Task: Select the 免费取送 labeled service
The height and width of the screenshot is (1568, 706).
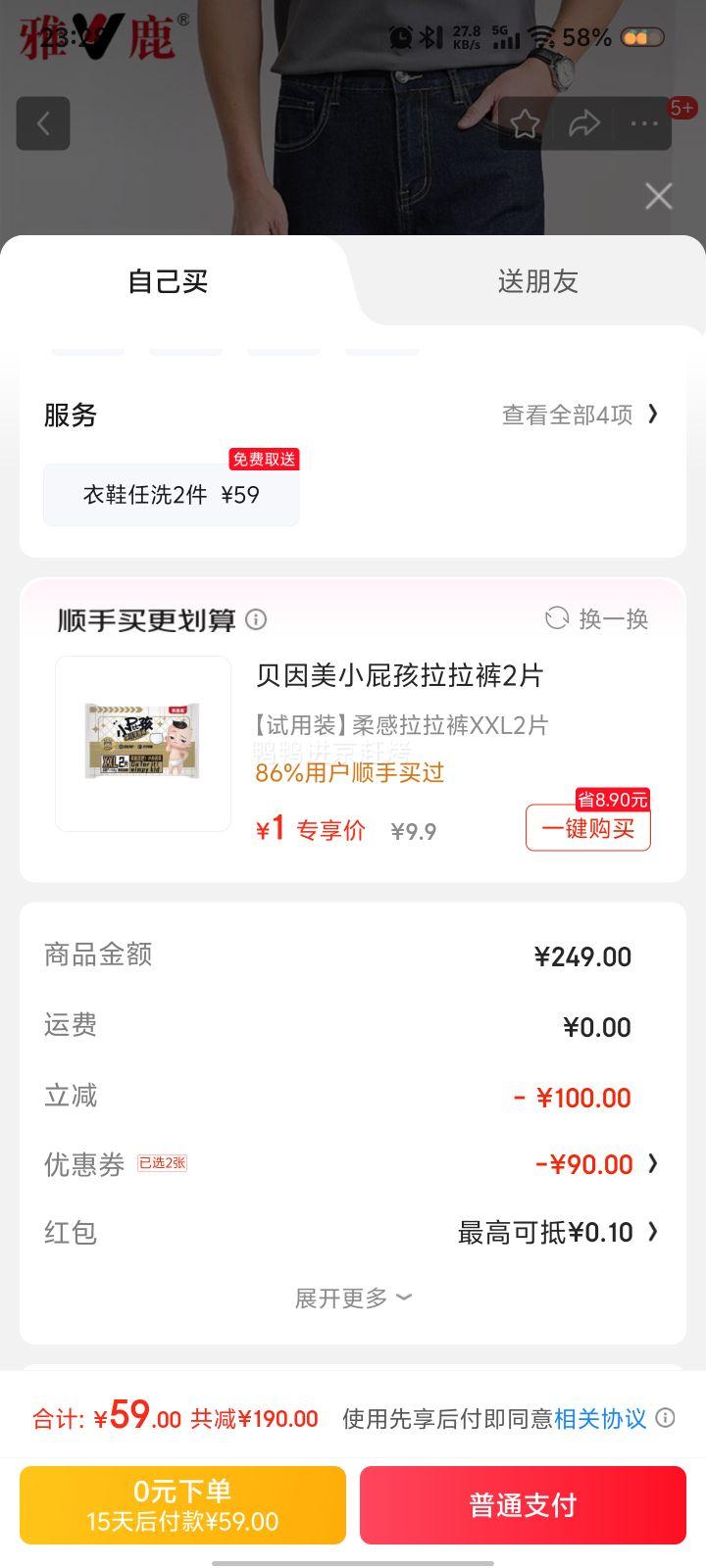Action: coord(261,458)
